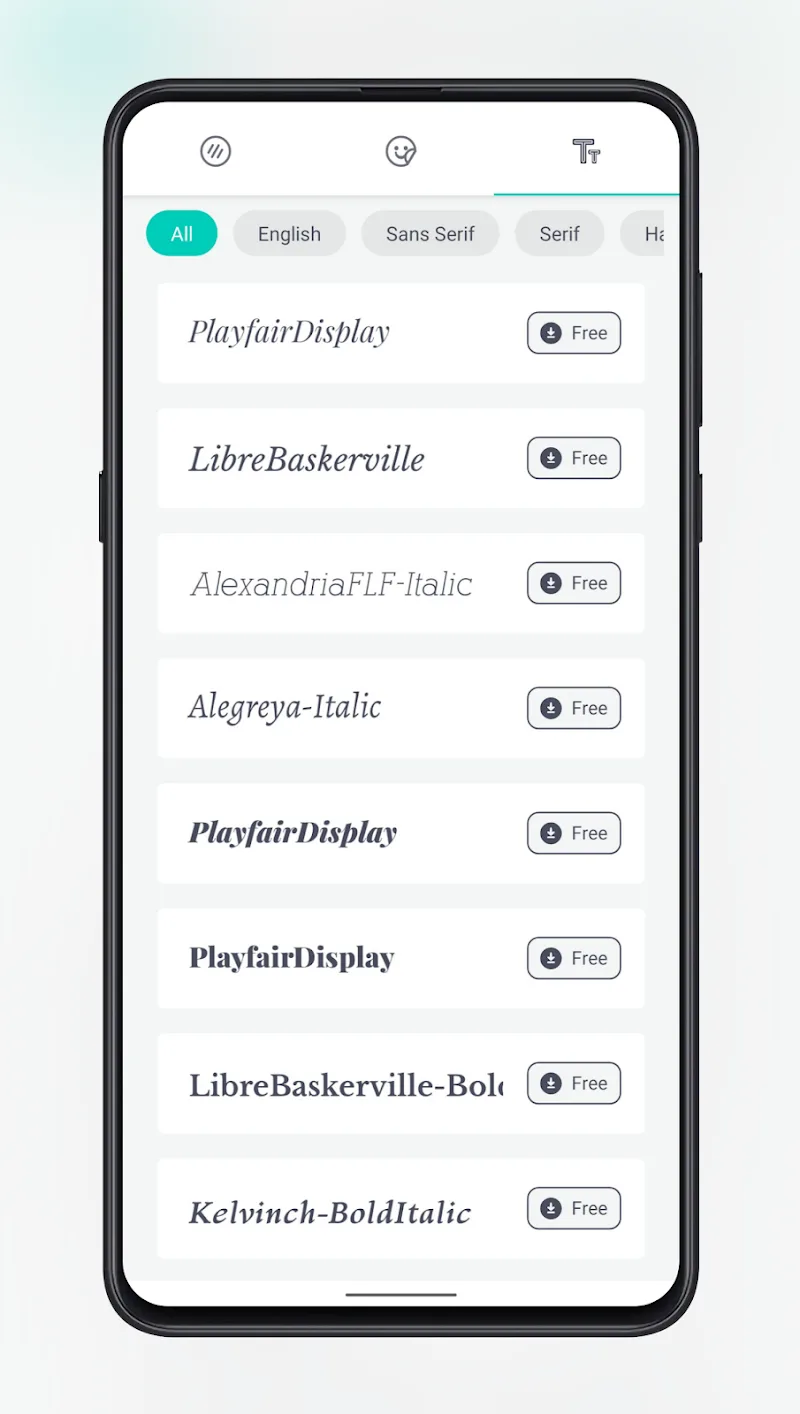Choose the Serif filter chip
The height and width of the screenshot is (1414, 800).
point(559,234)
